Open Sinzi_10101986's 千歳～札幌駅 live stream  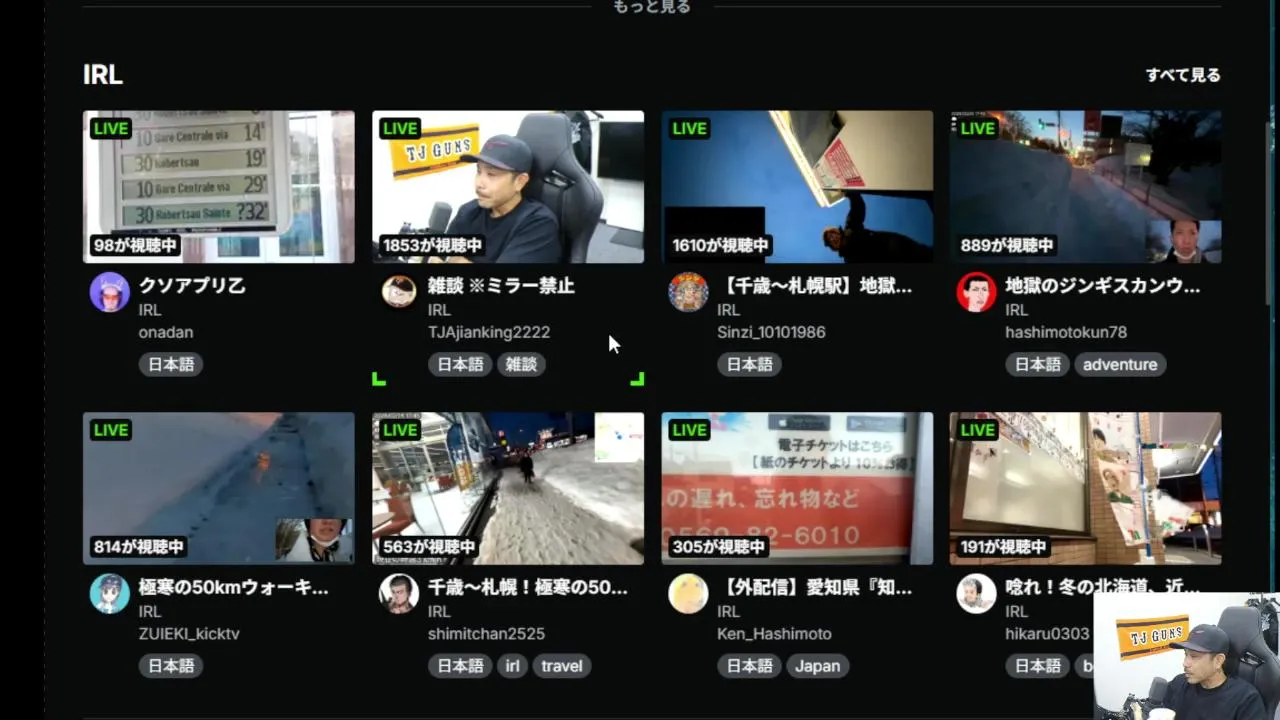coord(796,187)
